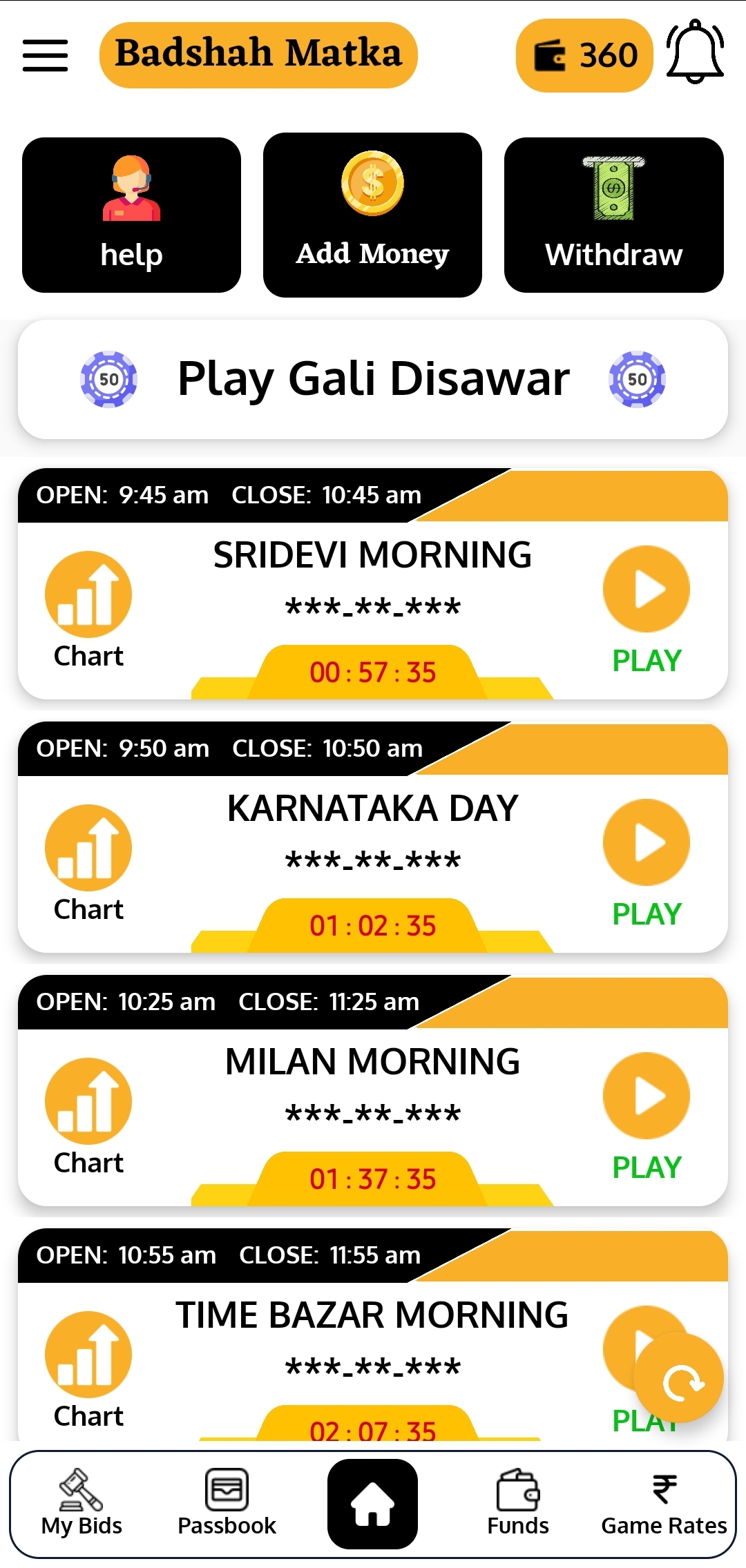This screenshot has width=746, height=1568.
Task: Open the notifications bell
Action: coord(695,52)
